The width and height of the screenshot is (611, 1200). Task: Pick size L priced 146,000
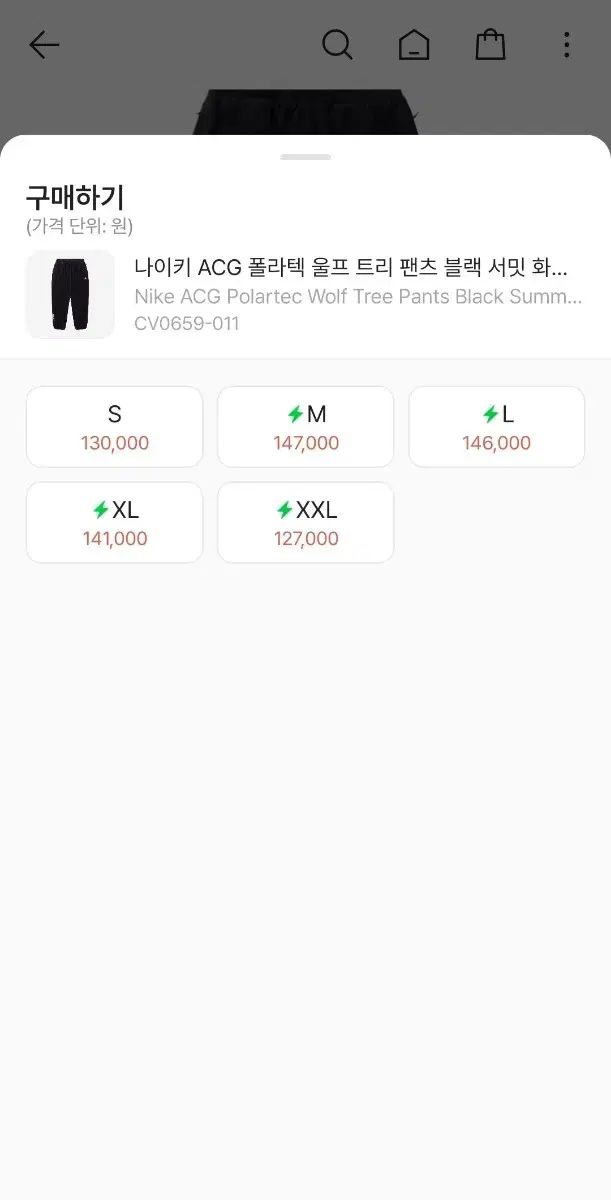pos(497,427)
